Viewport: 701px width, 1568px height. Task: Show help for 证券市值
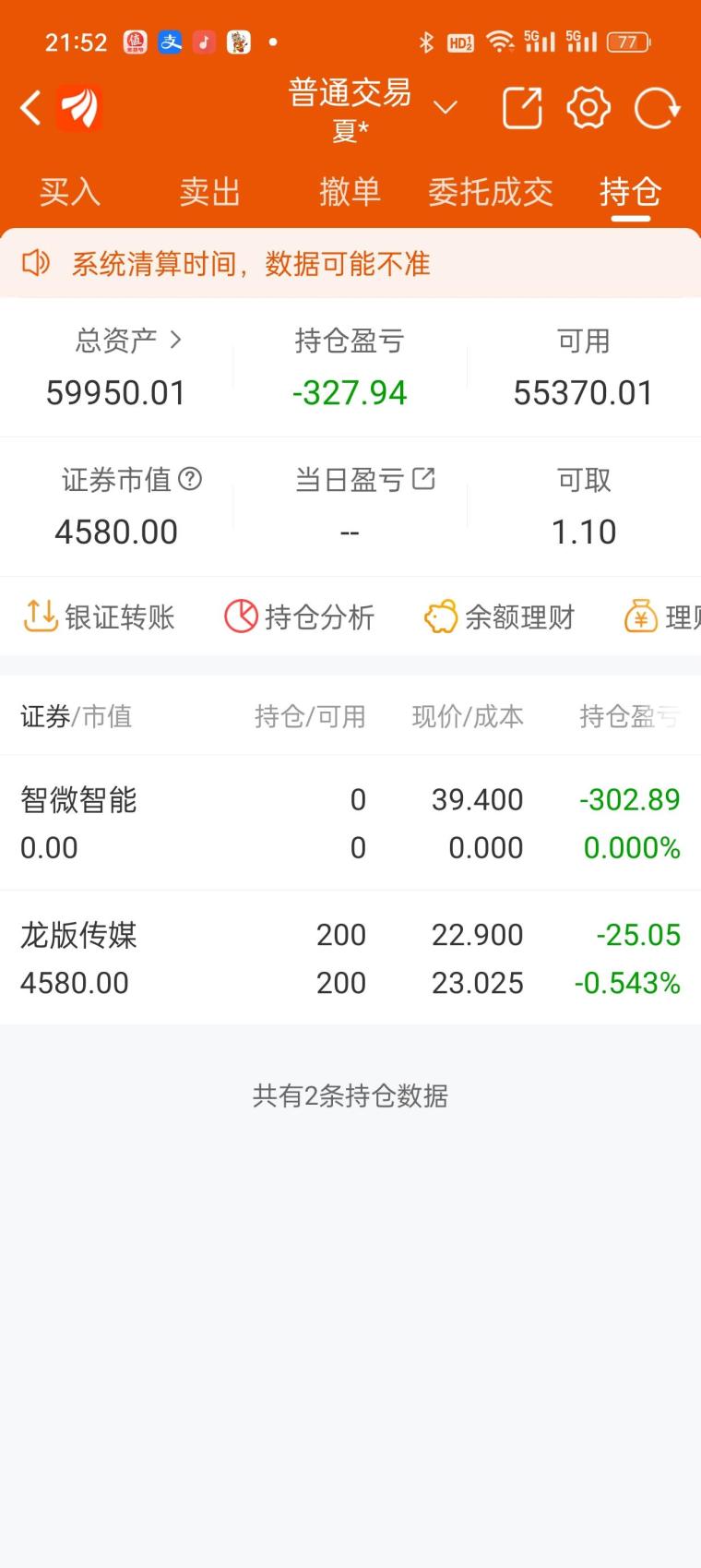pos(190,479)
